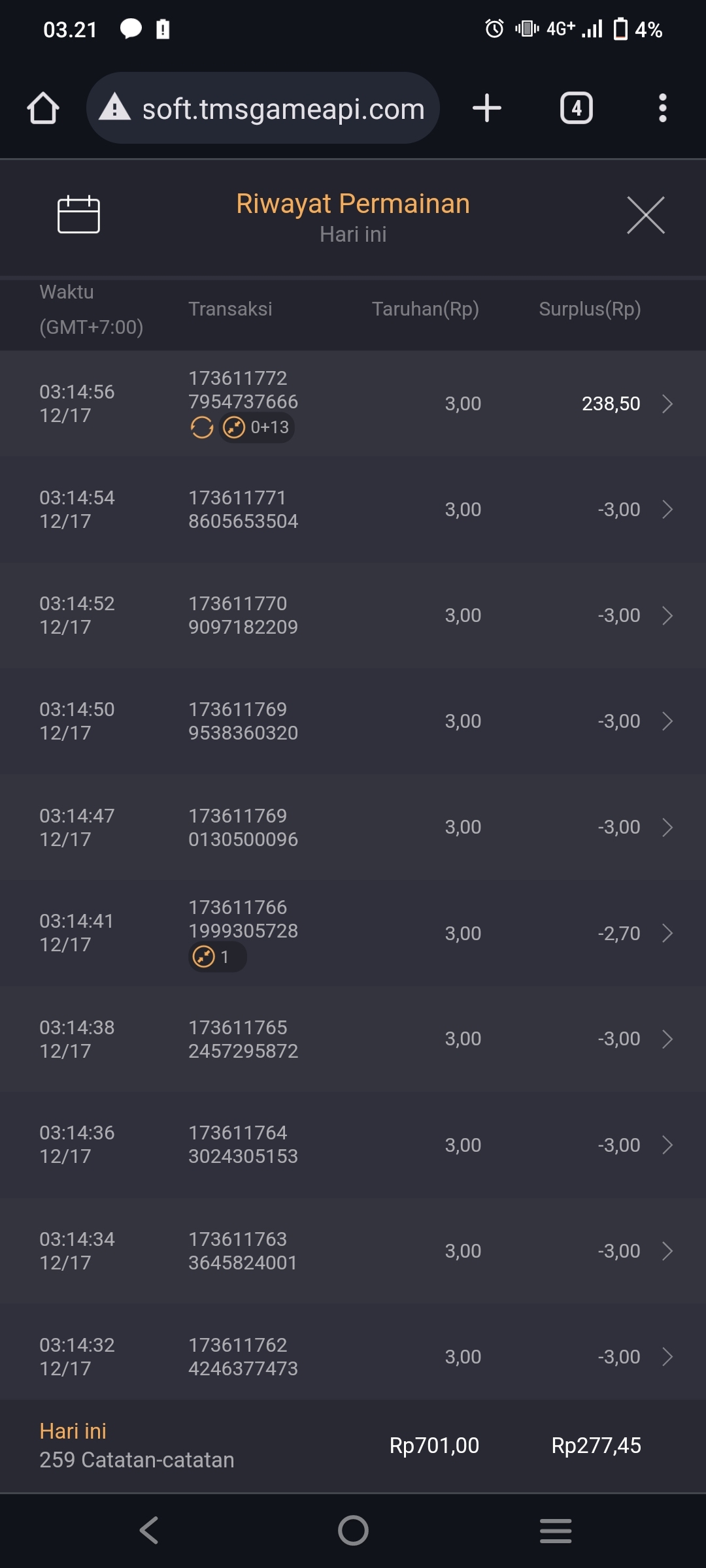Go back with the system back button
Viewport: 706px width, 1568px height.
coord(149,1530)
